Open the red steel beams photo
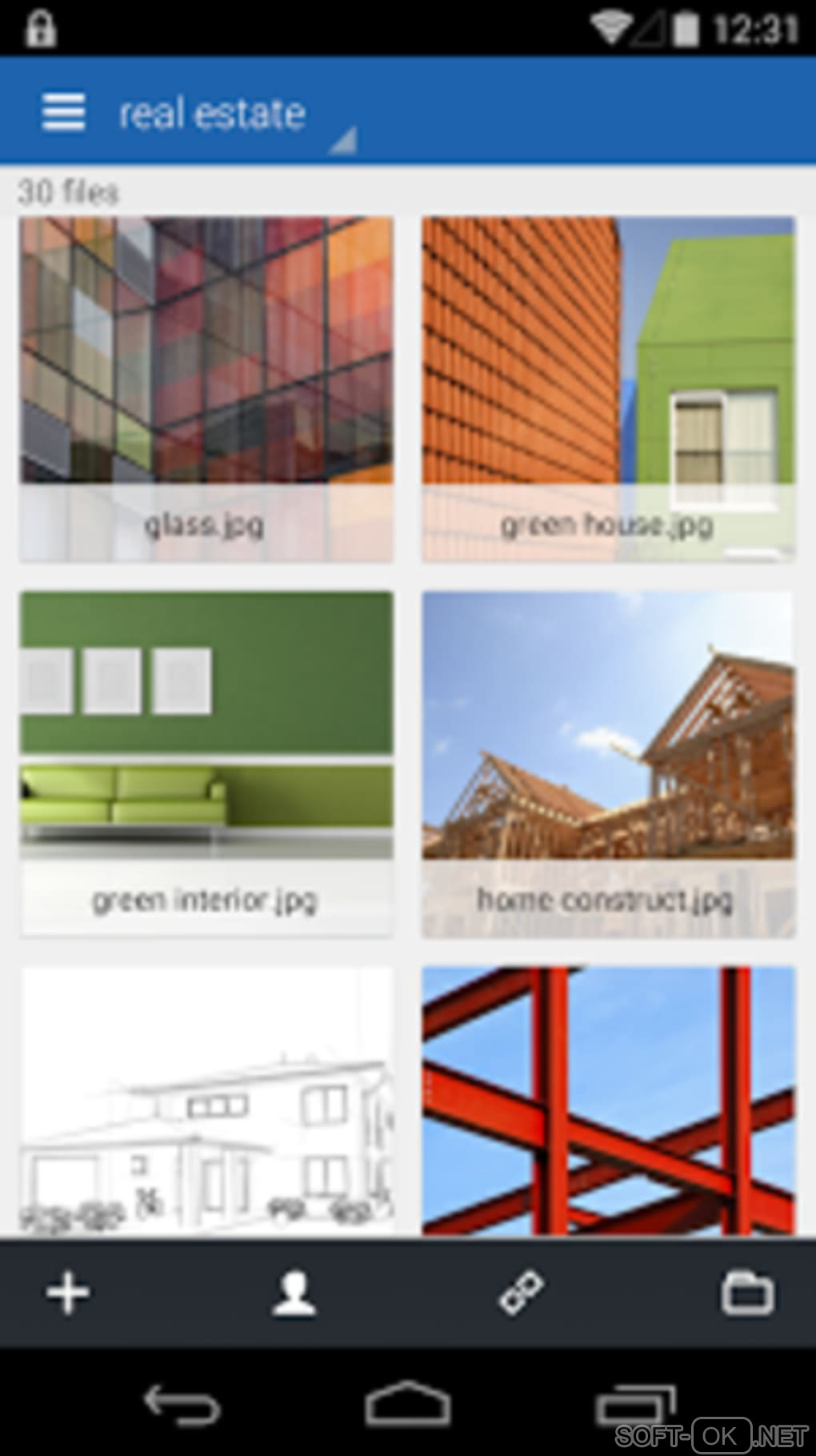 [608, 1100]
